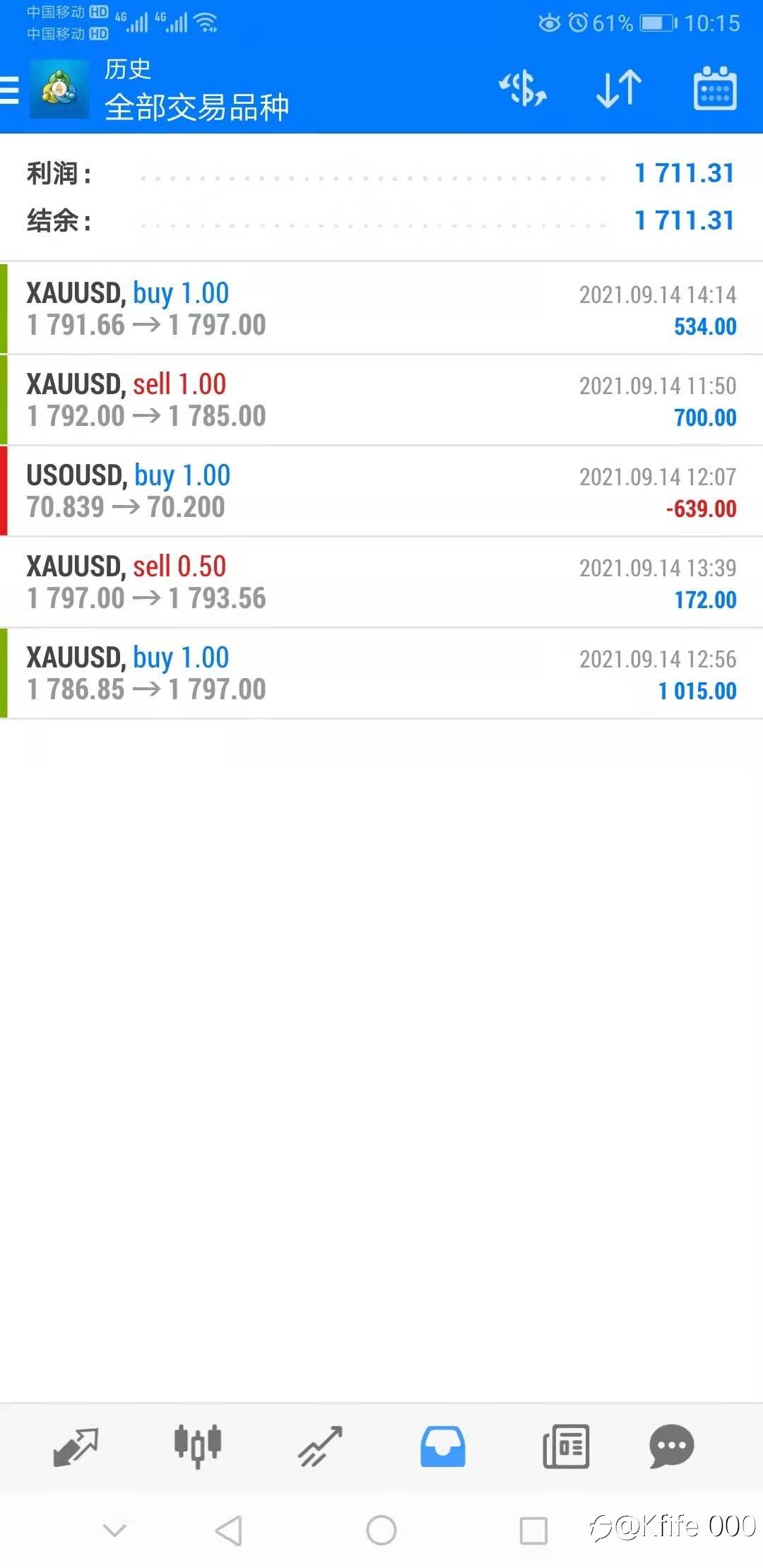Screen dimensions: 763x1568
Task: Open XAUUSD sell 1.00 trade at 11:50
Action: 381,400
